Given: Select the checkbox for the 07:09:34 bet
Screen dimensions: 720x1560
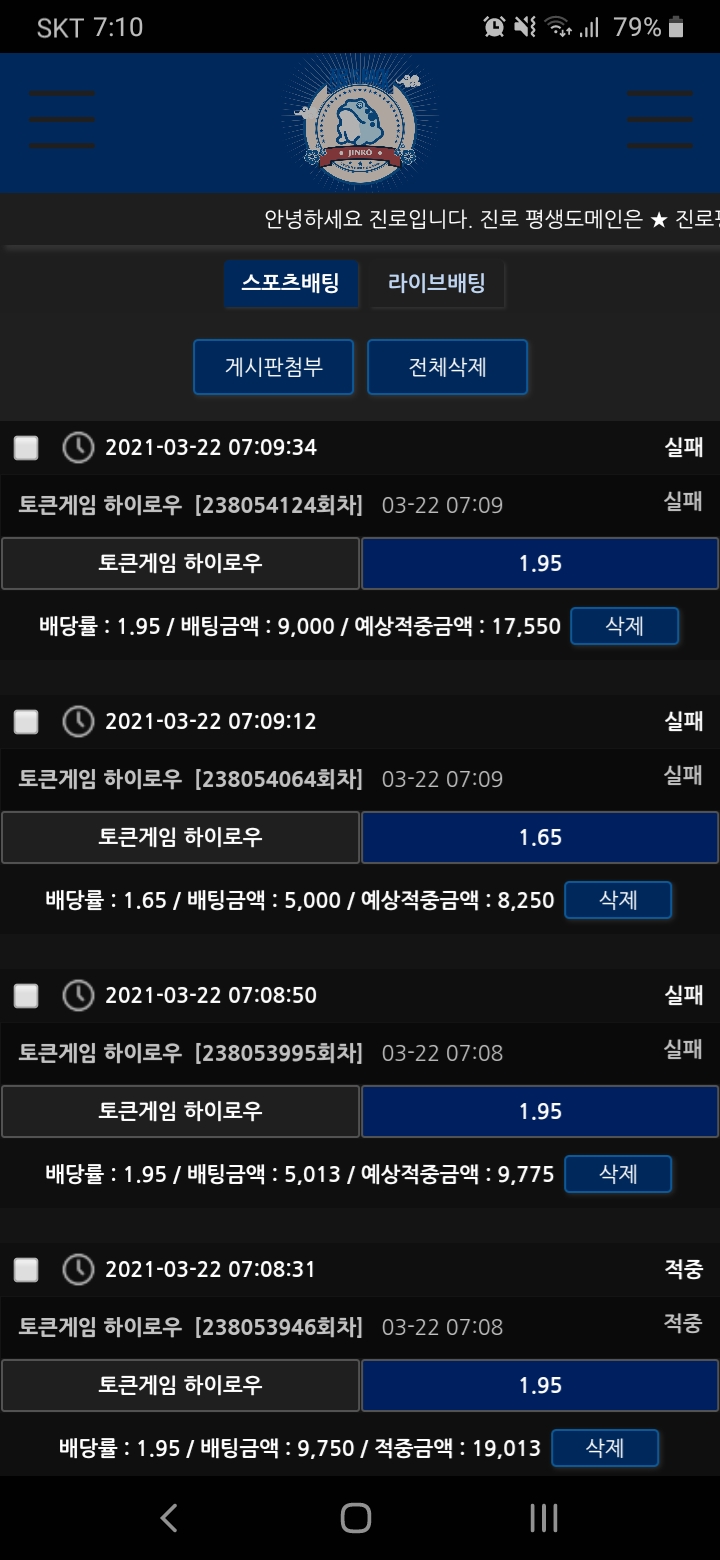Looking at the screenshot, I should click(26, 448).
